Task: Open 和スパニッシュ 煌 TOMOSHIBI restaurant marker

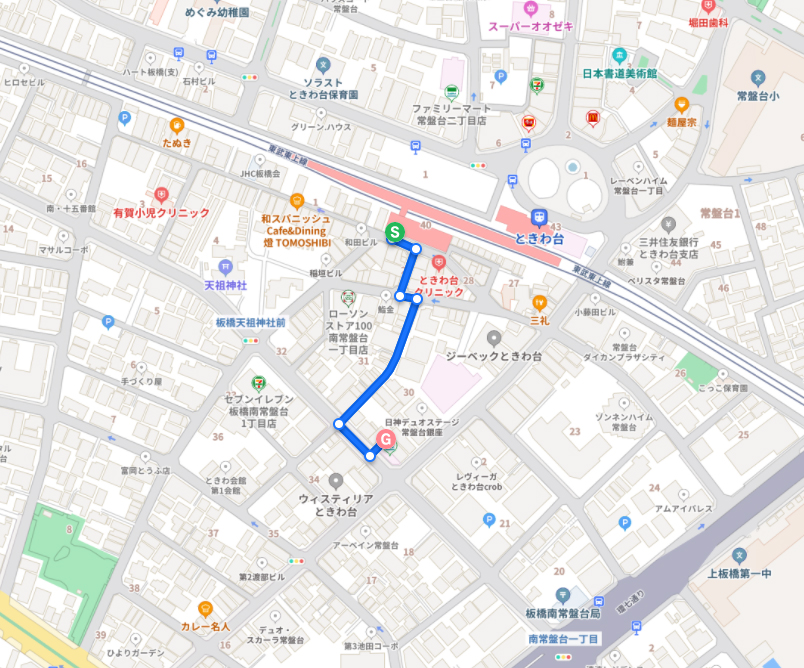Action: pos(296,201)
